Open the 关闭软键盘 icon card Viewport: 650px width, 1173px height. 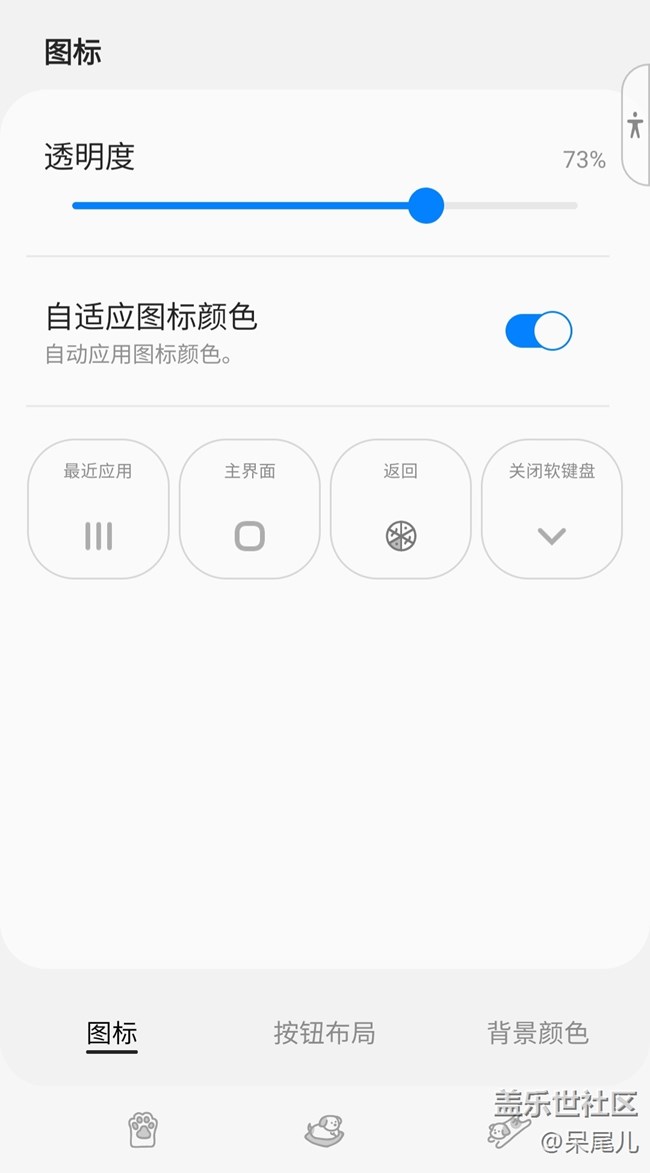click(551, 509)
